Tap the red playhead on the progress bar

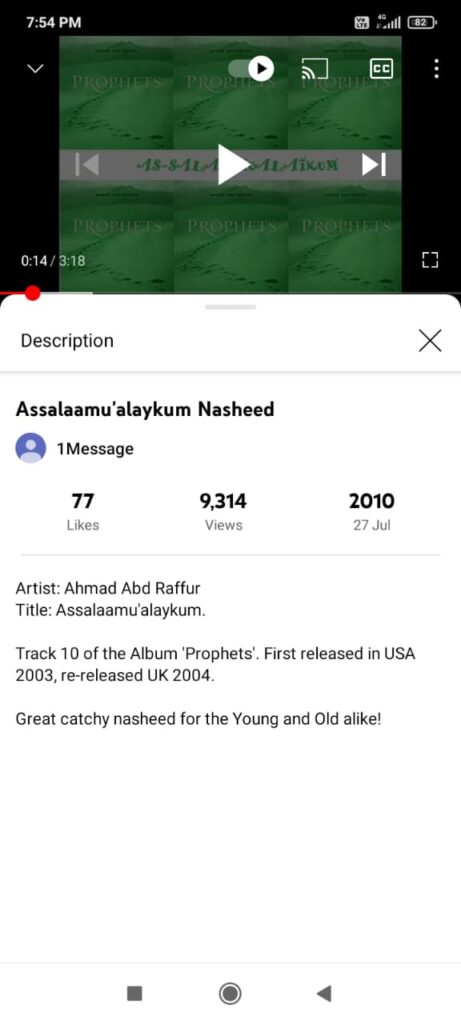point(31,293)
